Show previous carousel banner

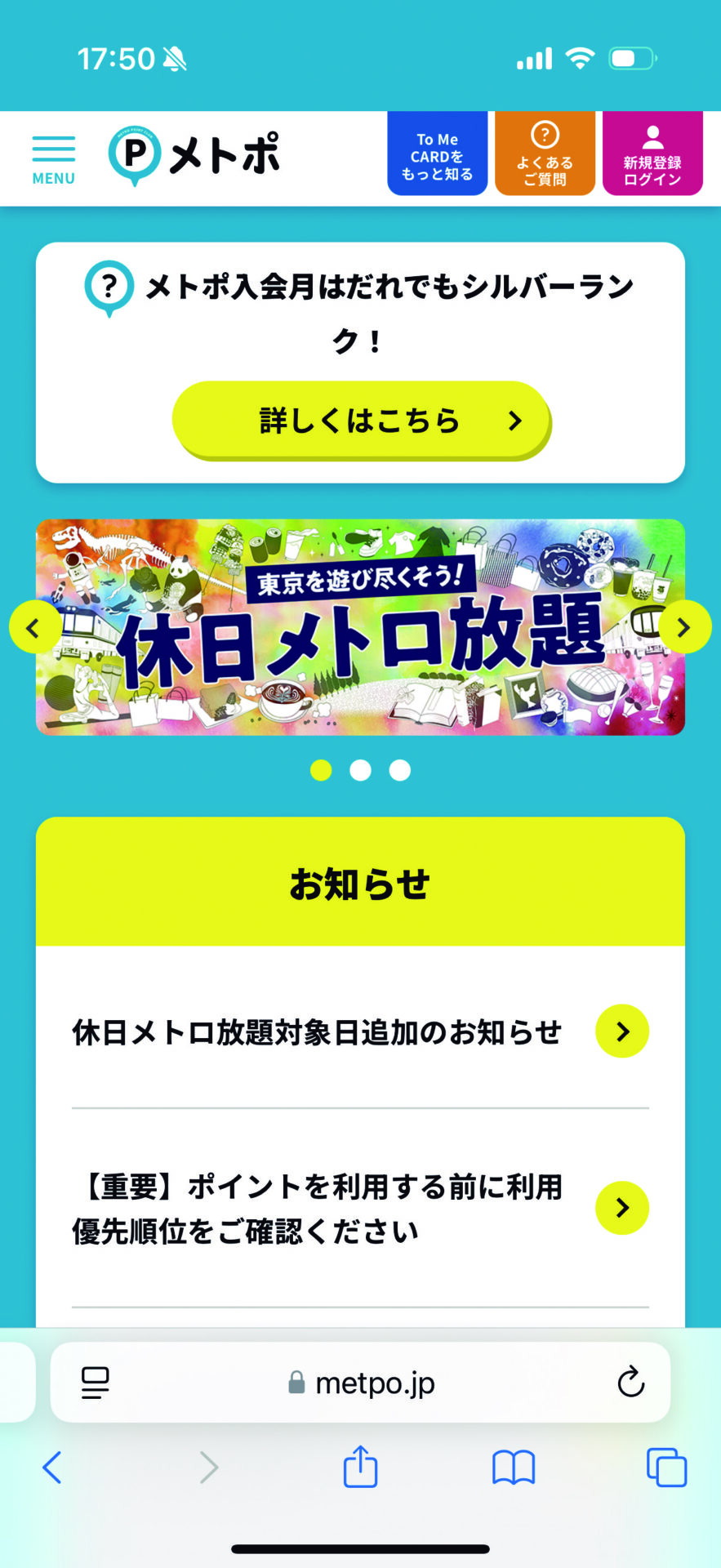pos(33,627)
